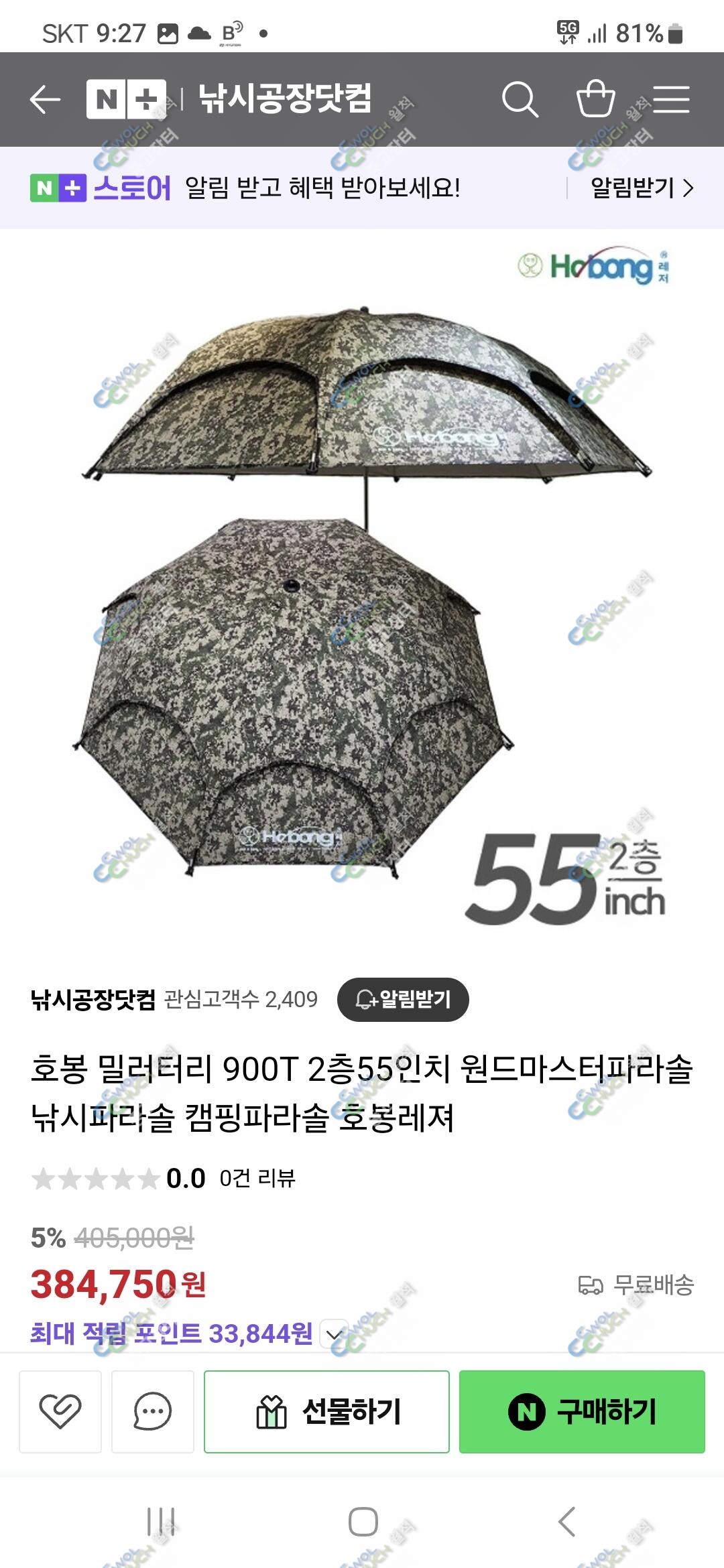Open the hamburger menu
724x1568 pixels.
point(671,100)
